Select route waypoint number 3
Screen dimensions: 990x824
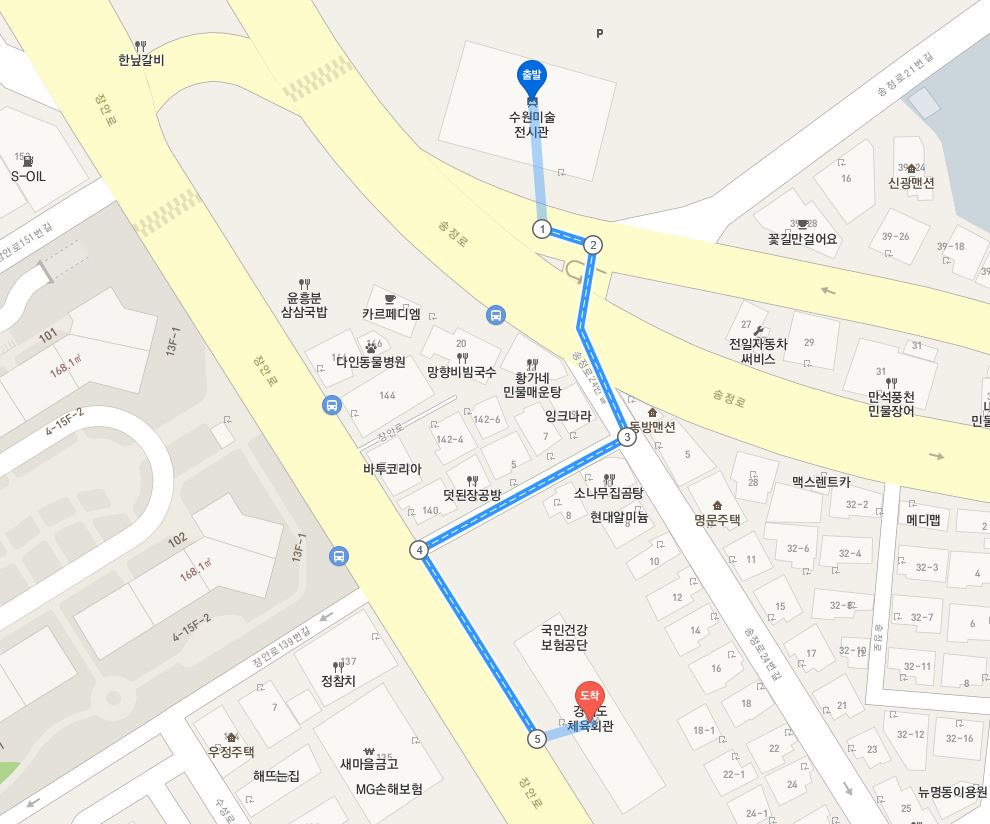click(627, 437)
